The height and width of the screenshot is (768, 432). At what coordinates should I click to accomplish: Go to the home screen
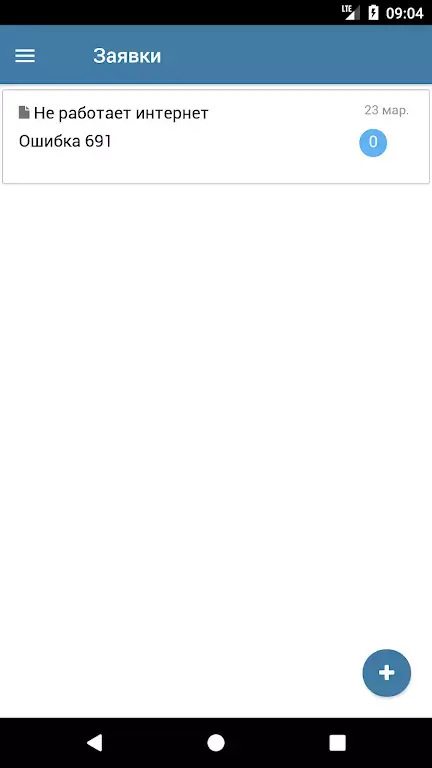coord(216,743)
